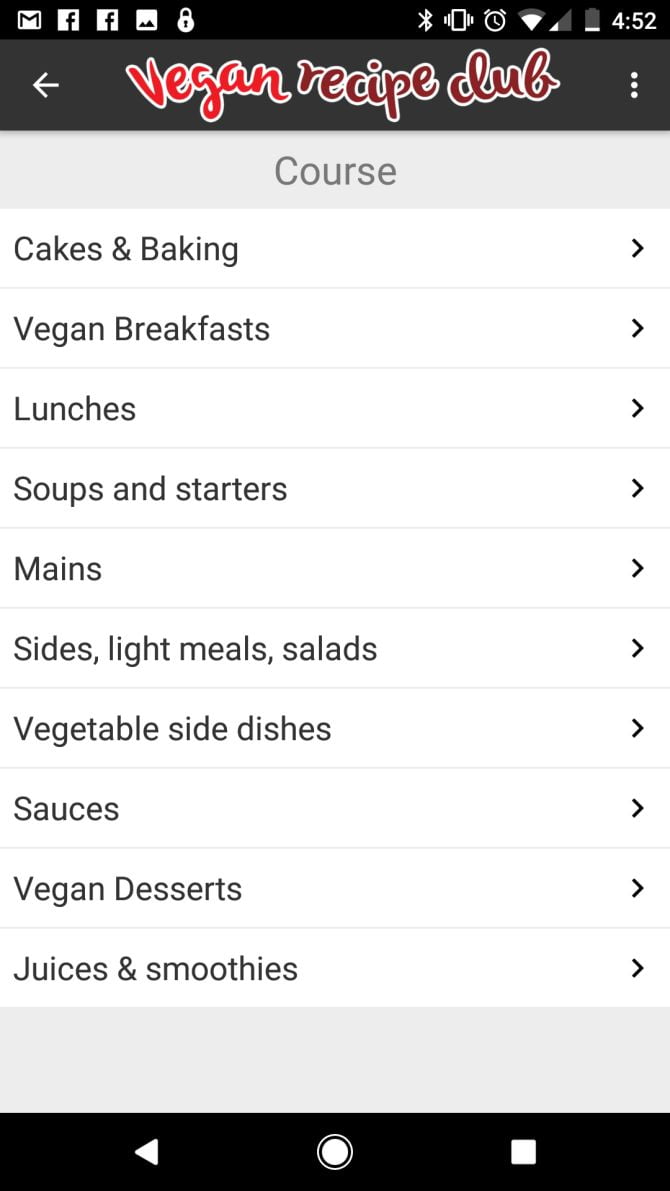Open the three-dot overflow menu
The image size is (670, 1191).
[634, 85]
